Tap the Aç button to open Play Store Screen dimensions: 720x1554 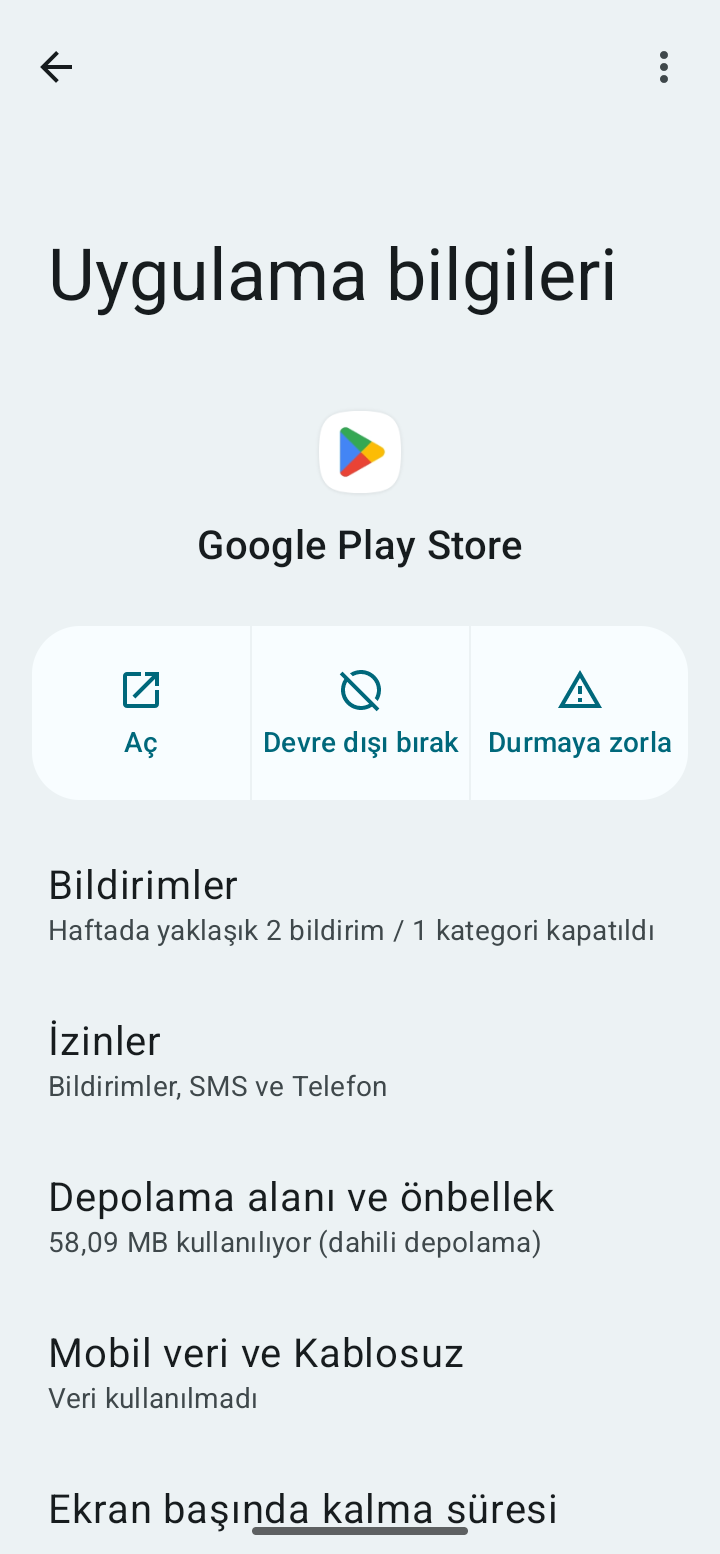tap(141, 713)
